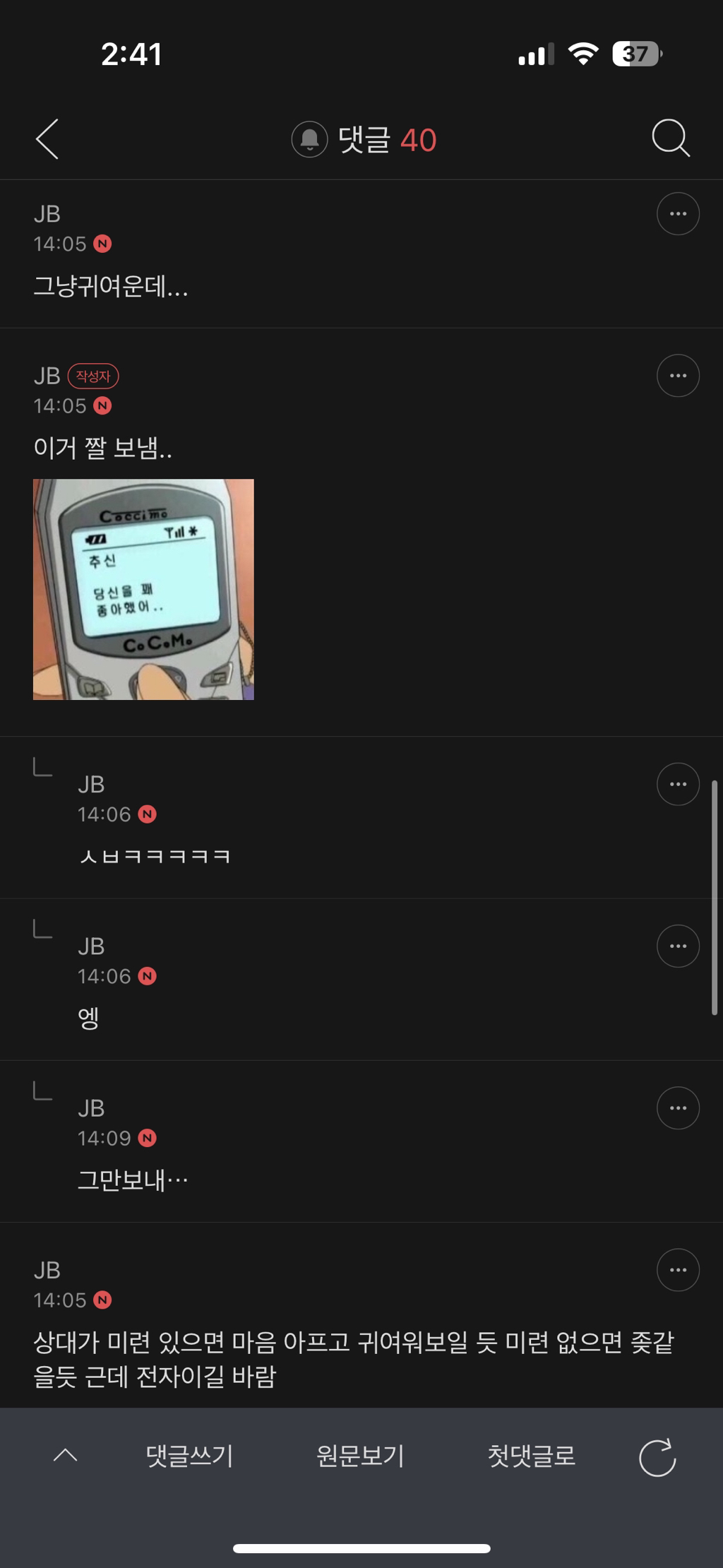Write a comment with 댓글쓰기

[x=189, y=1456]
